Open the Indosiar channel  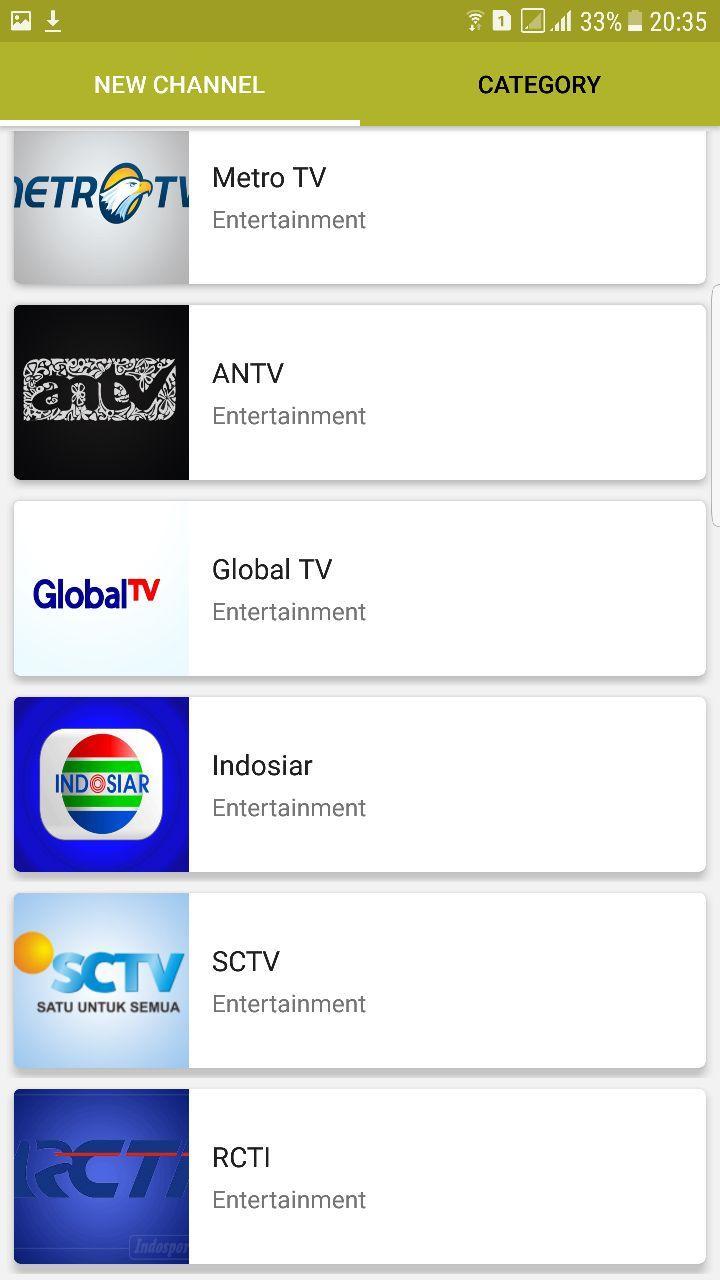[360, 784]
